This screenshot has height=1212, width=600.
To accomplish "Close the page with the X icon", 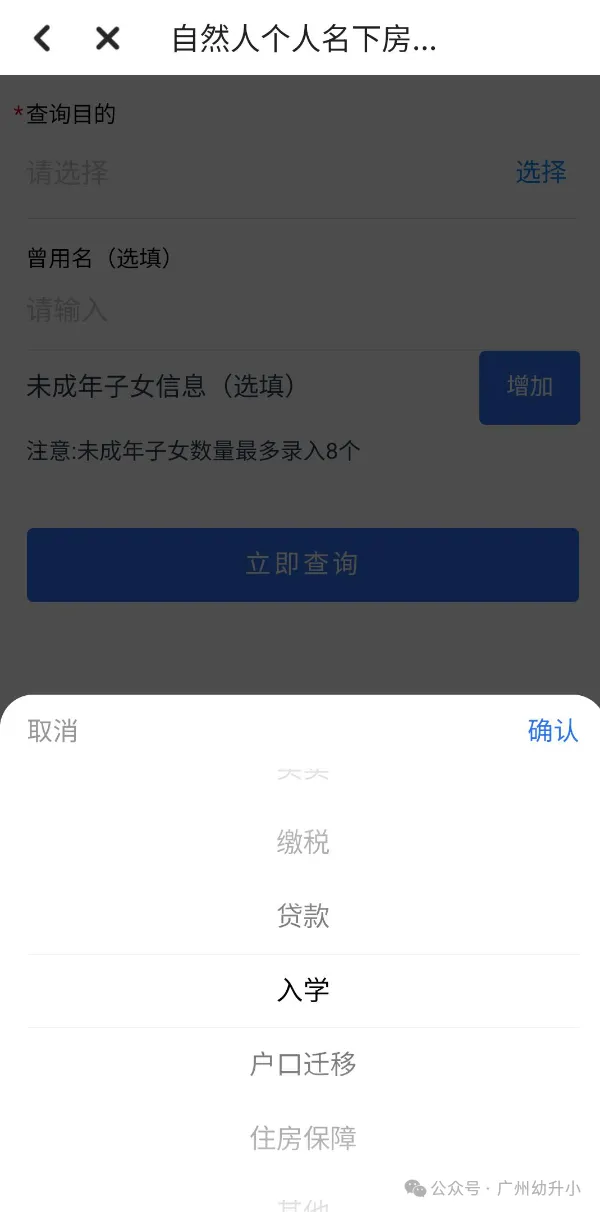I will pos(107,39).
